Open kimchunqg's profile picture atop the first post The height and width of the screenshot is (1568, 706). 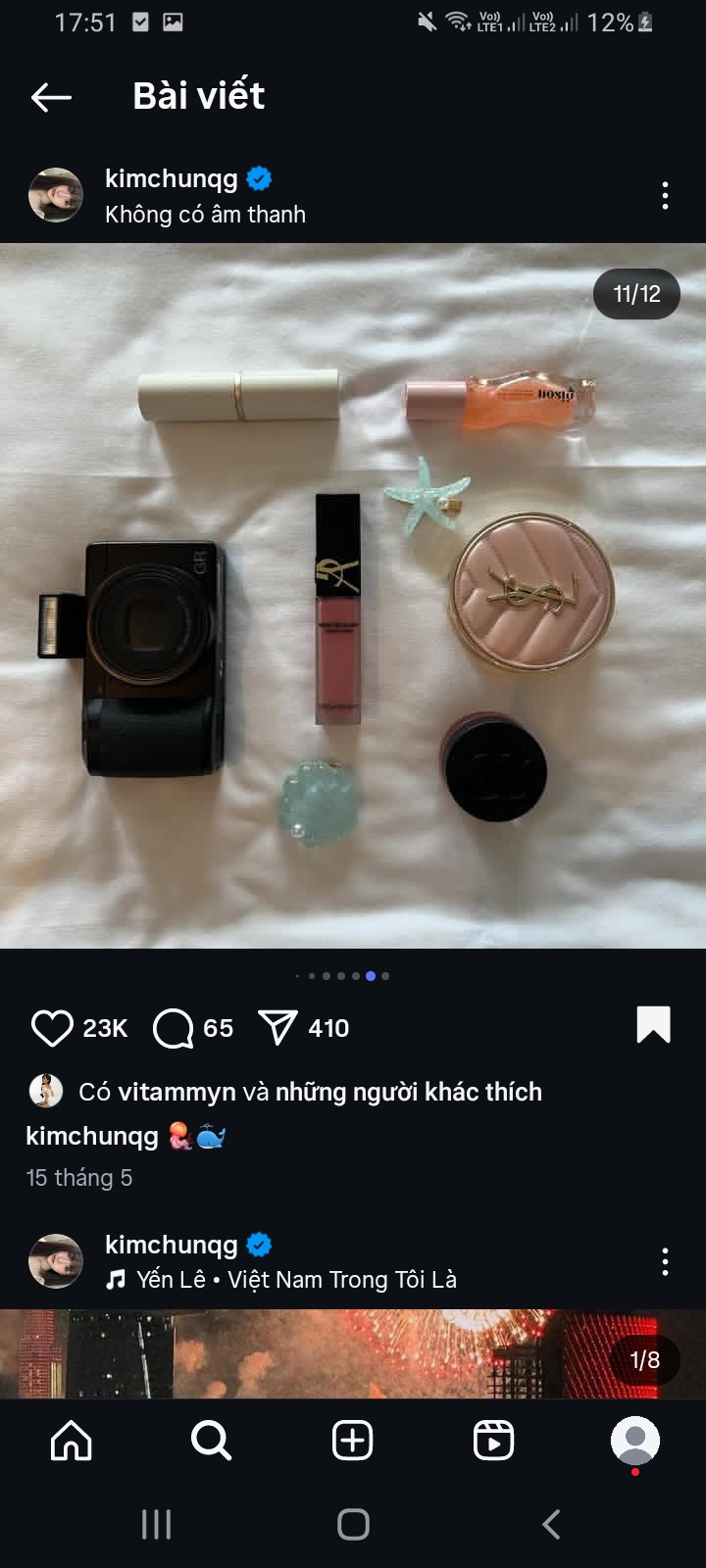pos(56,195)
